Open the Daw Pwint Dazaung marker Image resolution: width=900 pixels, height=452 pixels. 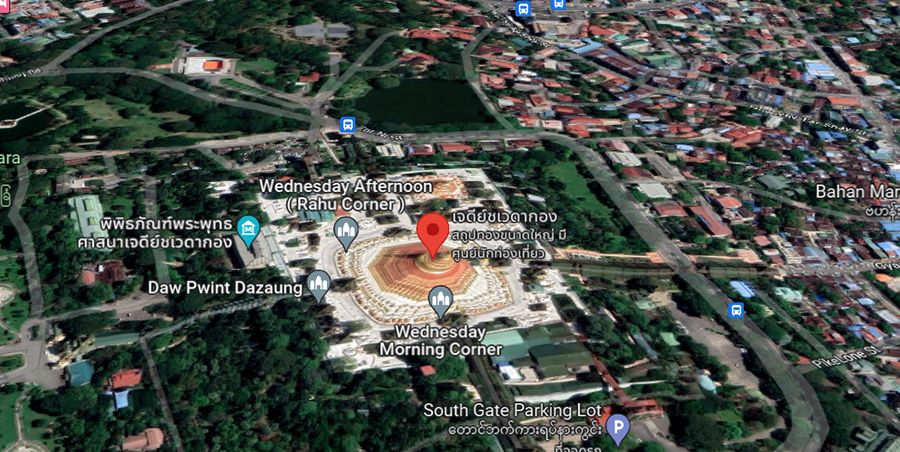[319, 285]
